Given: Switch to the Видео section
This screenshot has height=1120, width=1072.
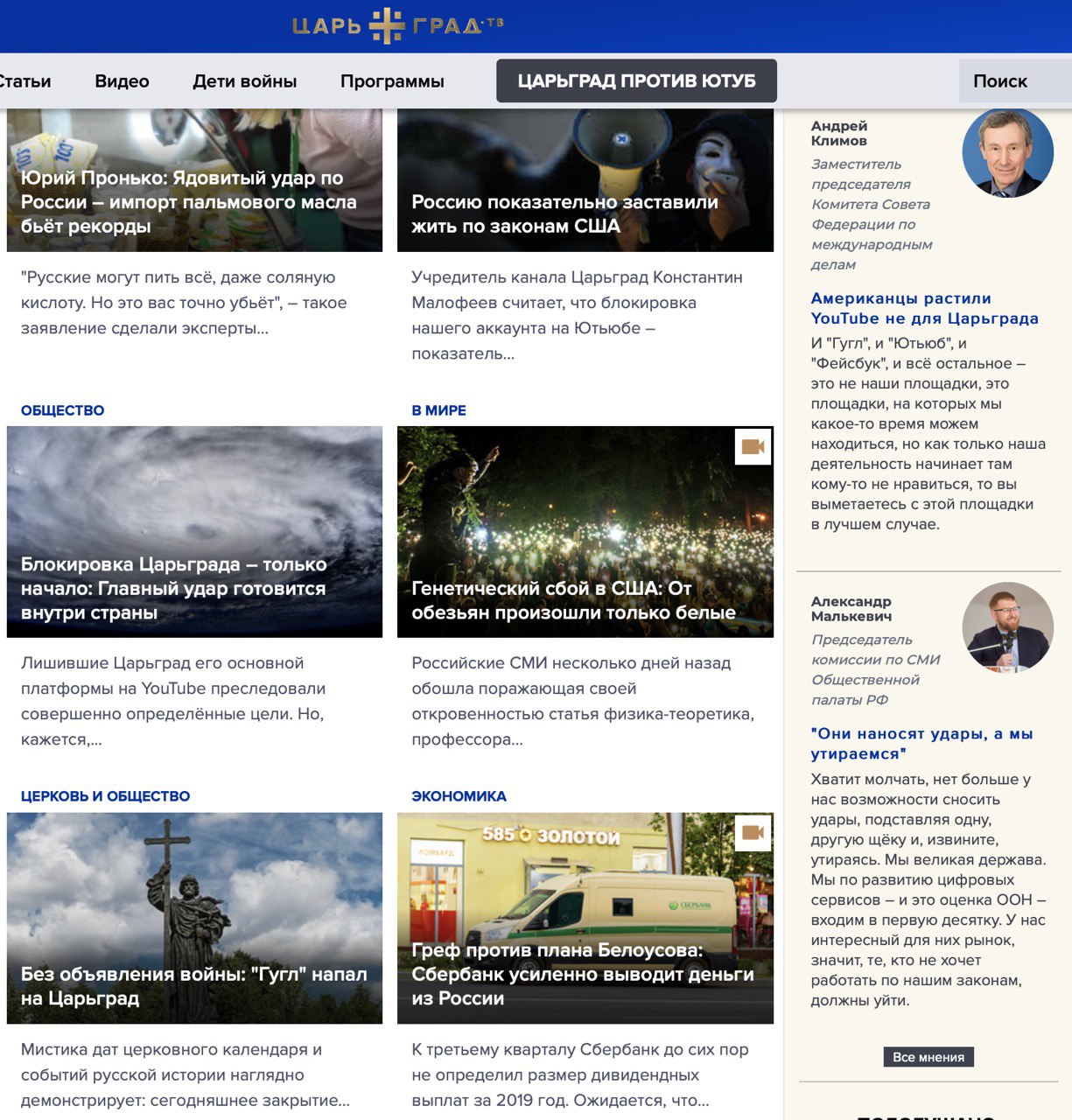Looking at the screenshot, I should [x=122, y=81].
